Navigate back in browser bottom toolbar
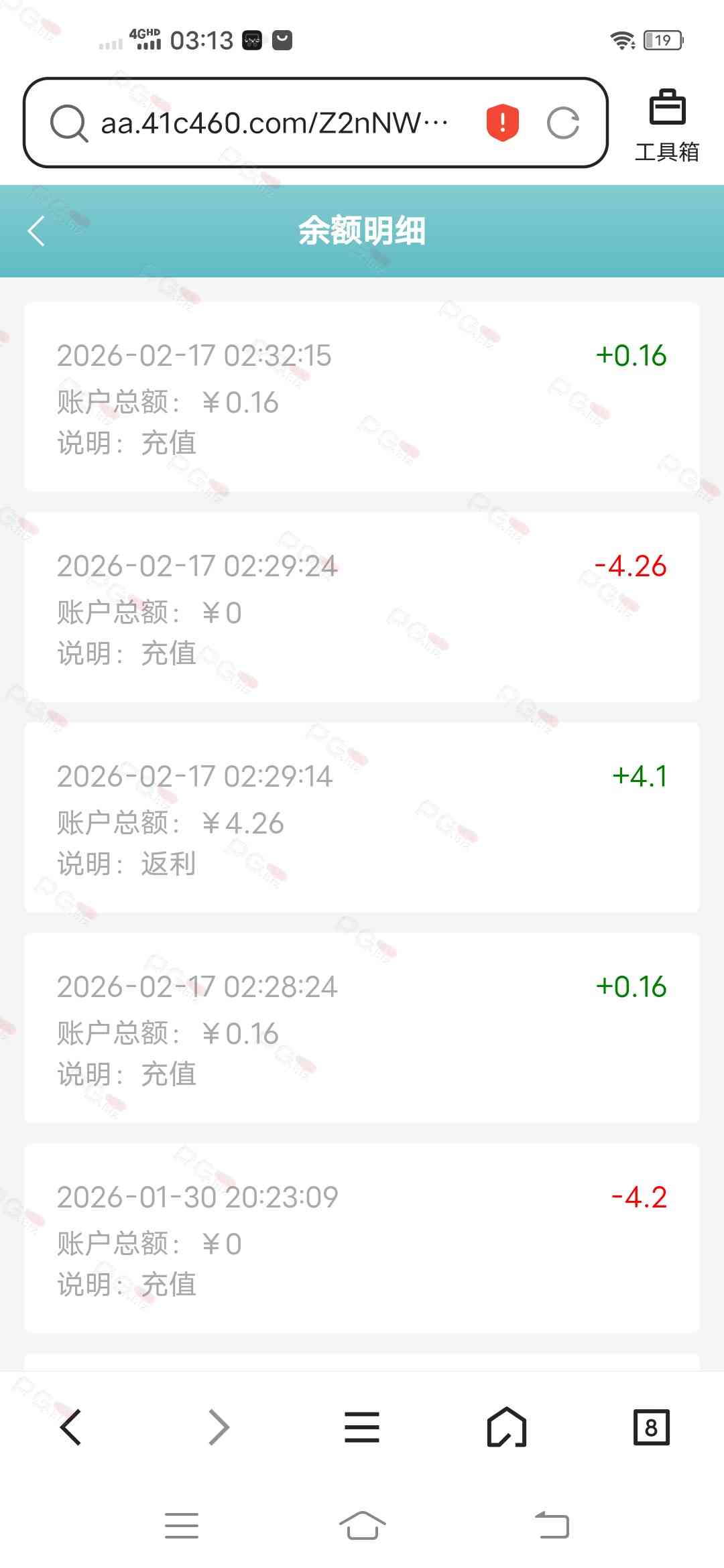Image resolution: width=724 pixels, height=1568 pixels. point(71,1427)
